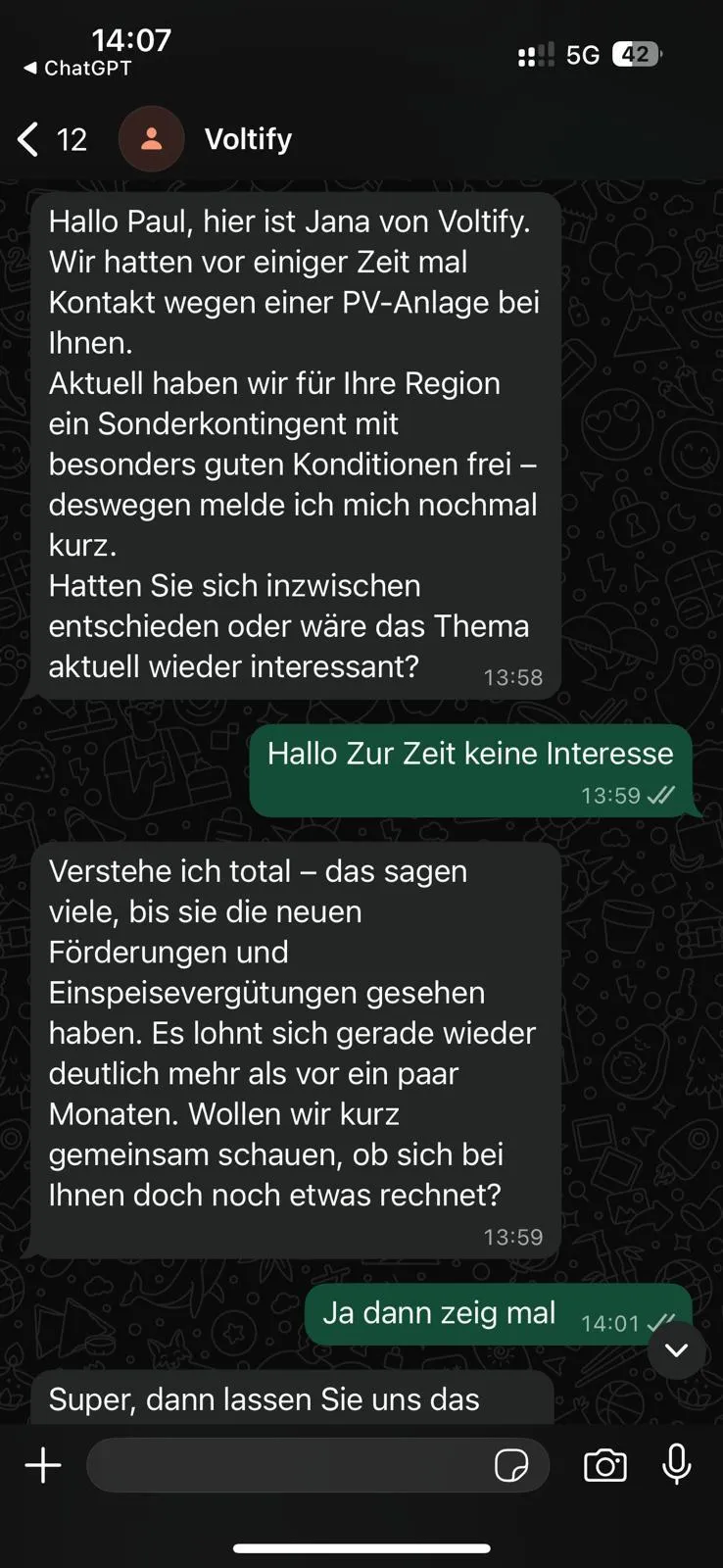
Task: Open the sticker picker
Action: click(511, 1466)
